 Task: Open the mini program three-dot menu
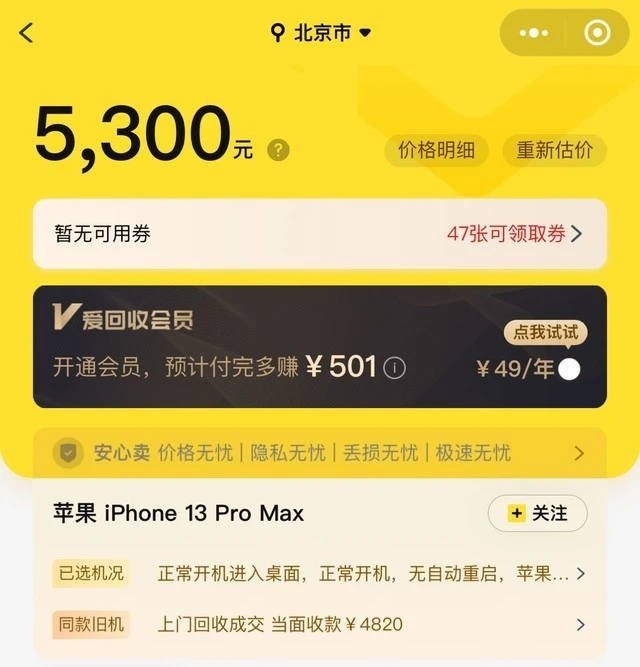tap(534, 33)
